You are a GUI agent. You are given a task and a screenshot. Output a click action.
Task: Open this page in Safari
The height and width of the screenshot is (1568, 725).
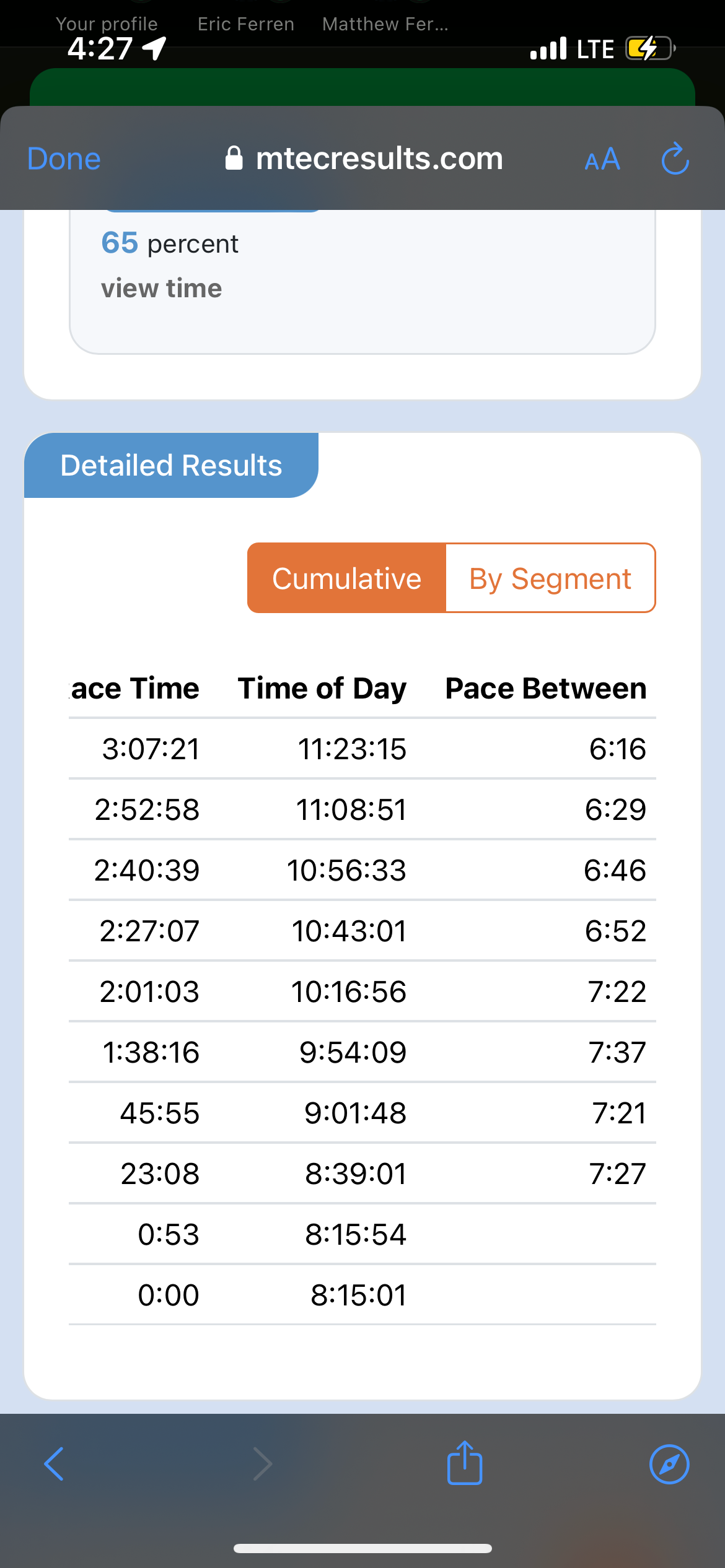pyautogui.click(x=669, y=1465)
